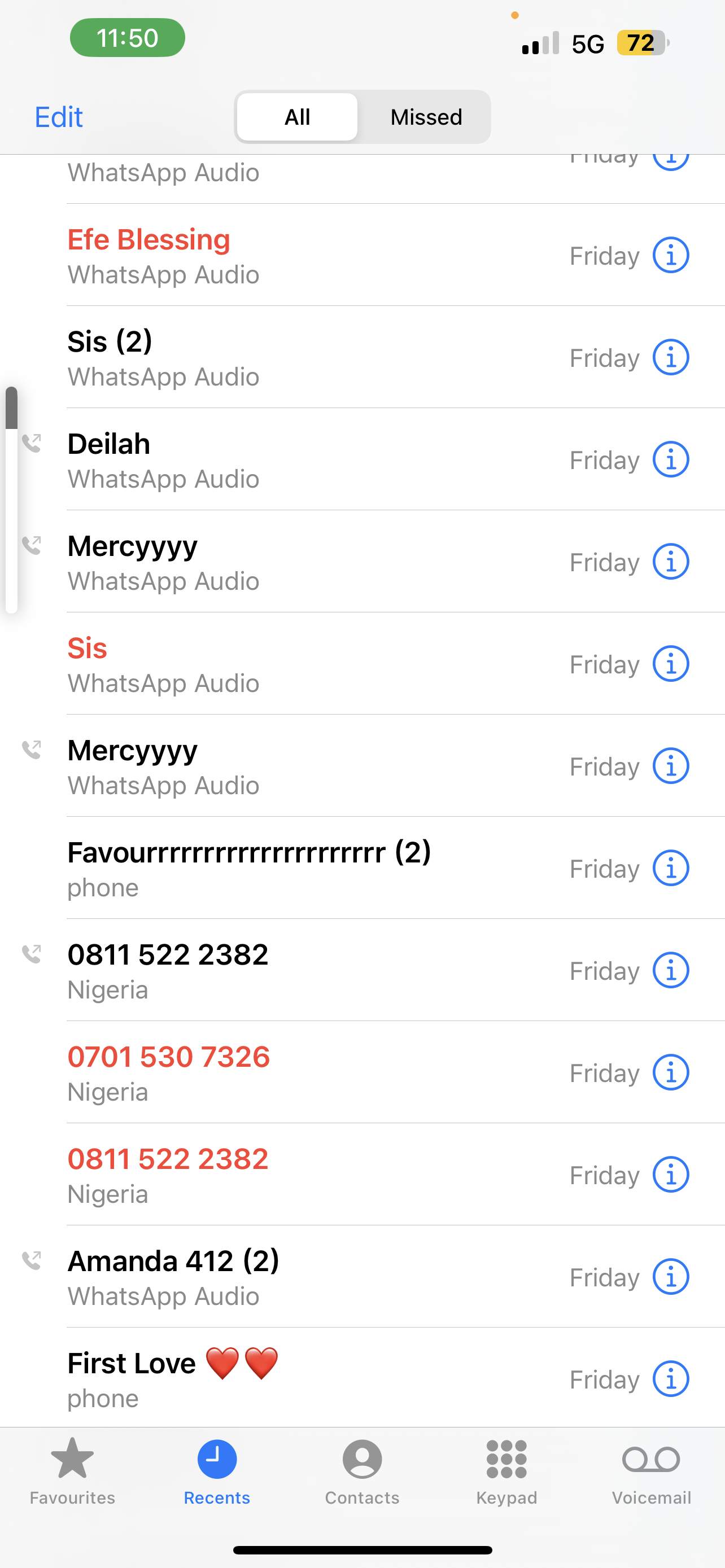Select the All calls segment
This screenshot has height=1568, width=725.
click(297, 117)
